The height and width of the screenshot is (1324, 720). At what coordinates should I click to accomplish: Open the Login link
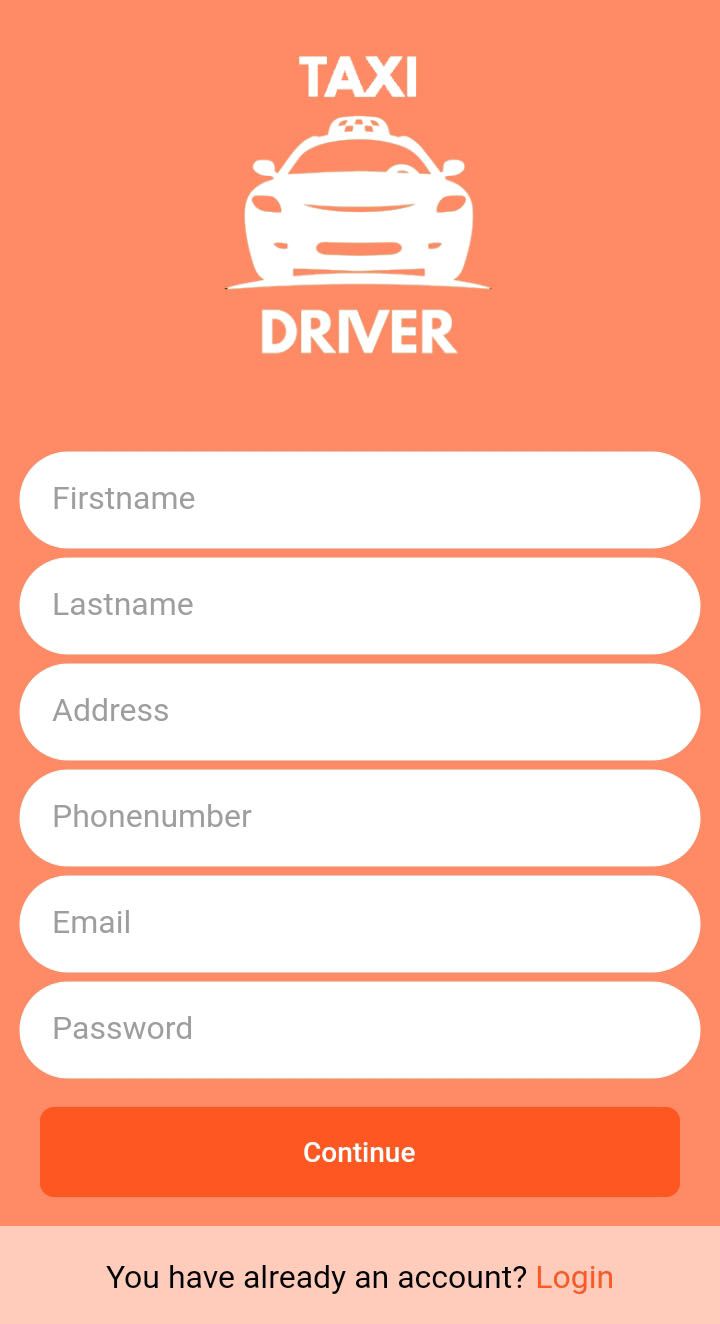pos(574,1277)
